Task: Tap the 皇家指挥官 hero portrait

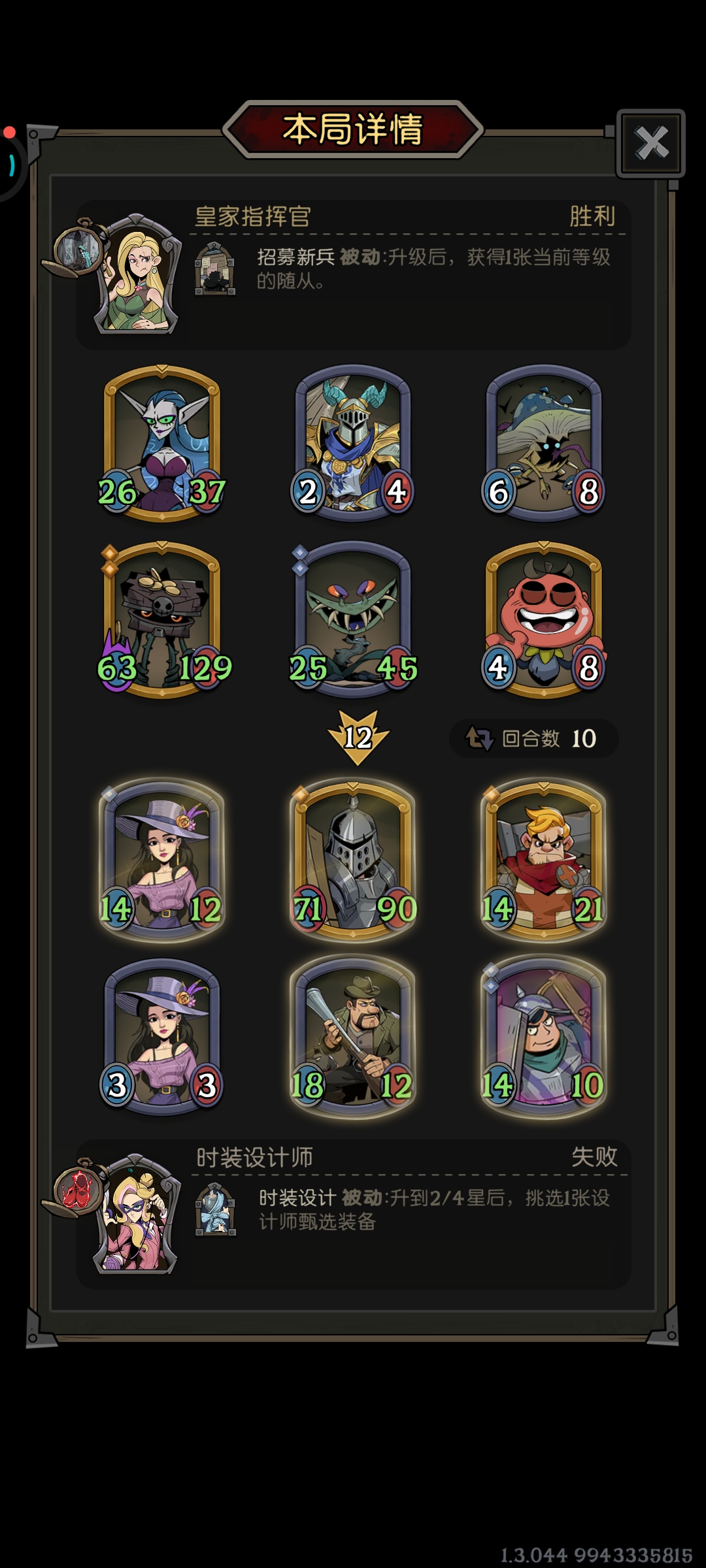Action: 137,274
